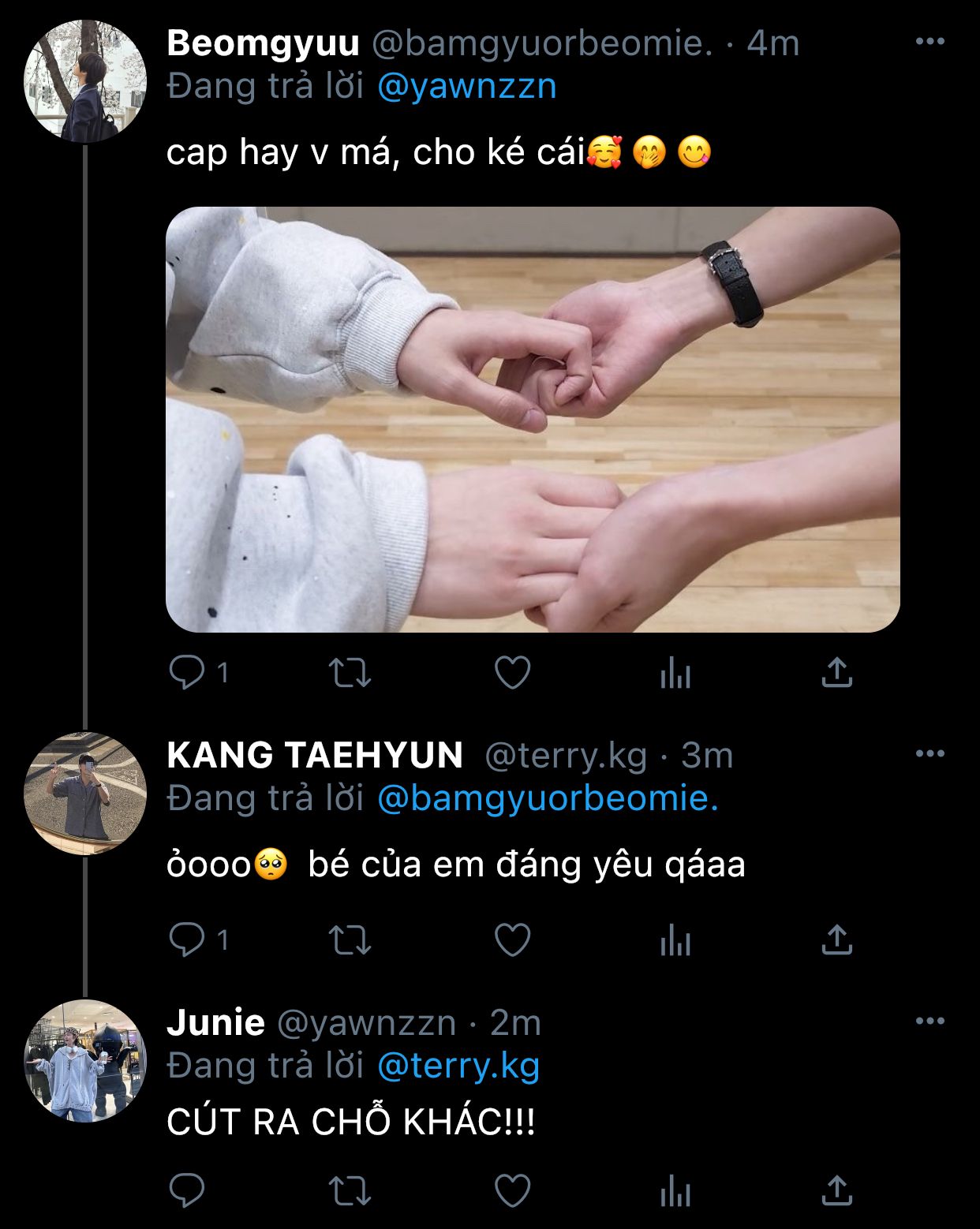Like Junie's reply
The width and height of the screenshot is (980, 1229).
[512, 1191]
